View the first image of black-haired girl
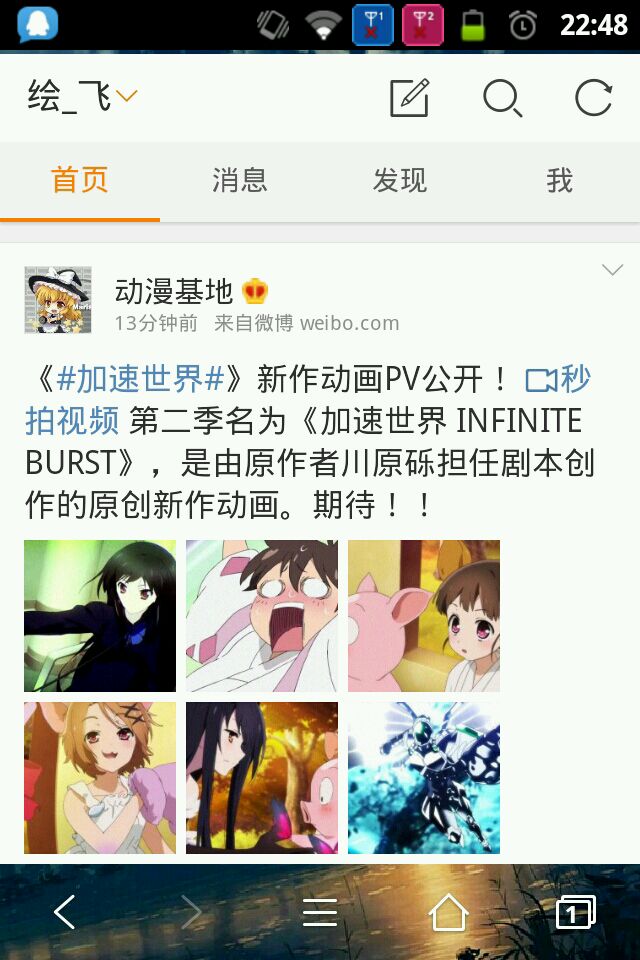The width and height of the screenshot is (640, 960). pos(100,616)
